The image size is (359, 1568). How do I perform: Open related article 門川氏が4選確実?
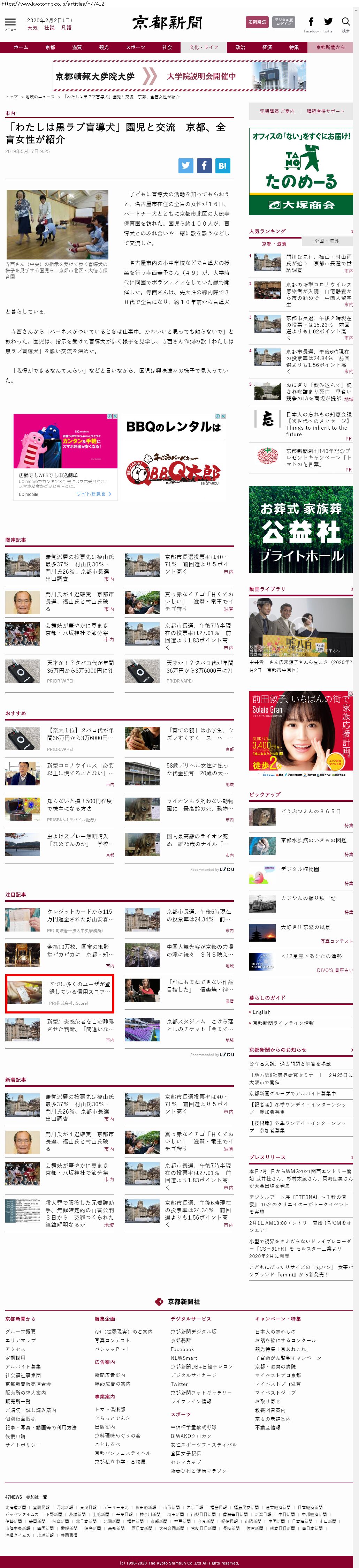click(80, 597)
